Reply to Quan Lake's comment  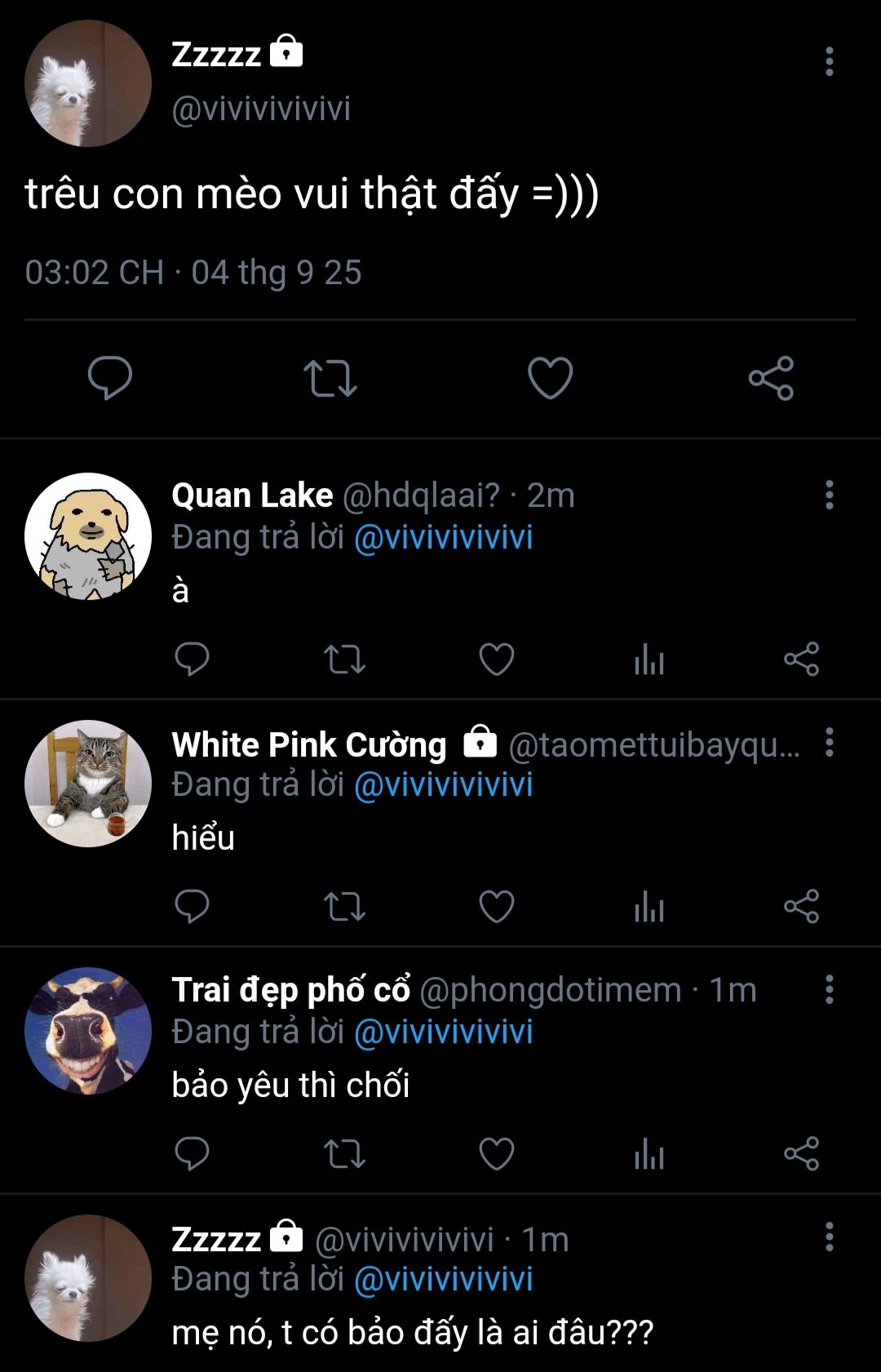193,659
